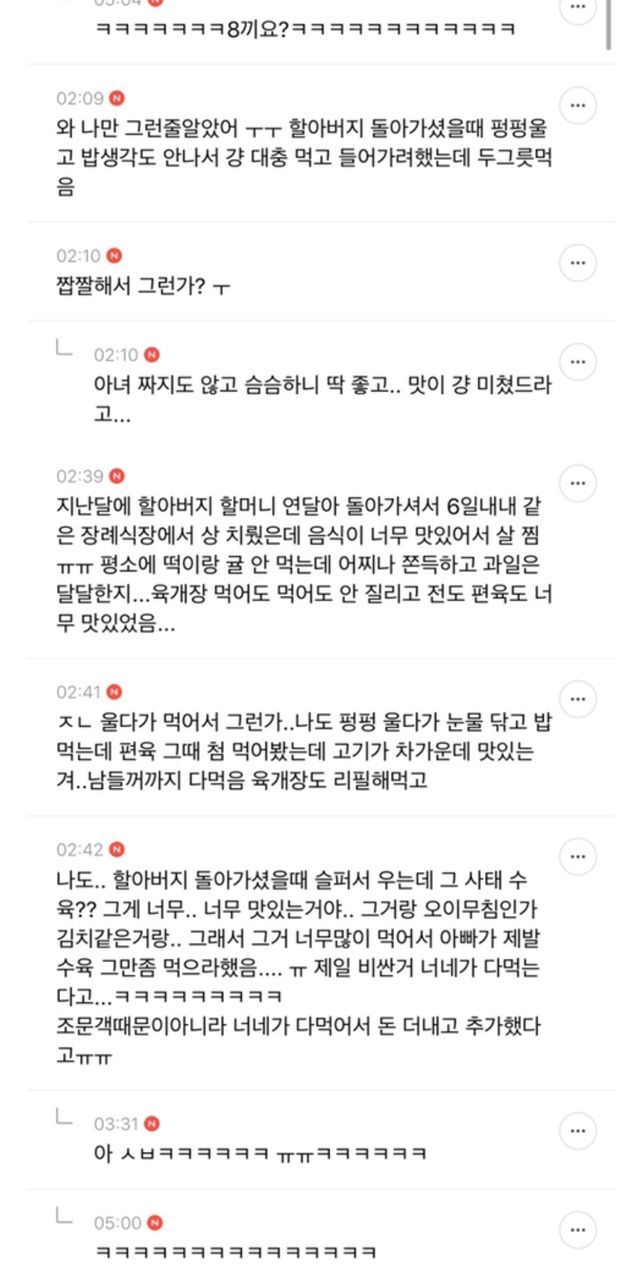Open more options for the 02:42 comment

pyautogui.click(x=577, y=857)
